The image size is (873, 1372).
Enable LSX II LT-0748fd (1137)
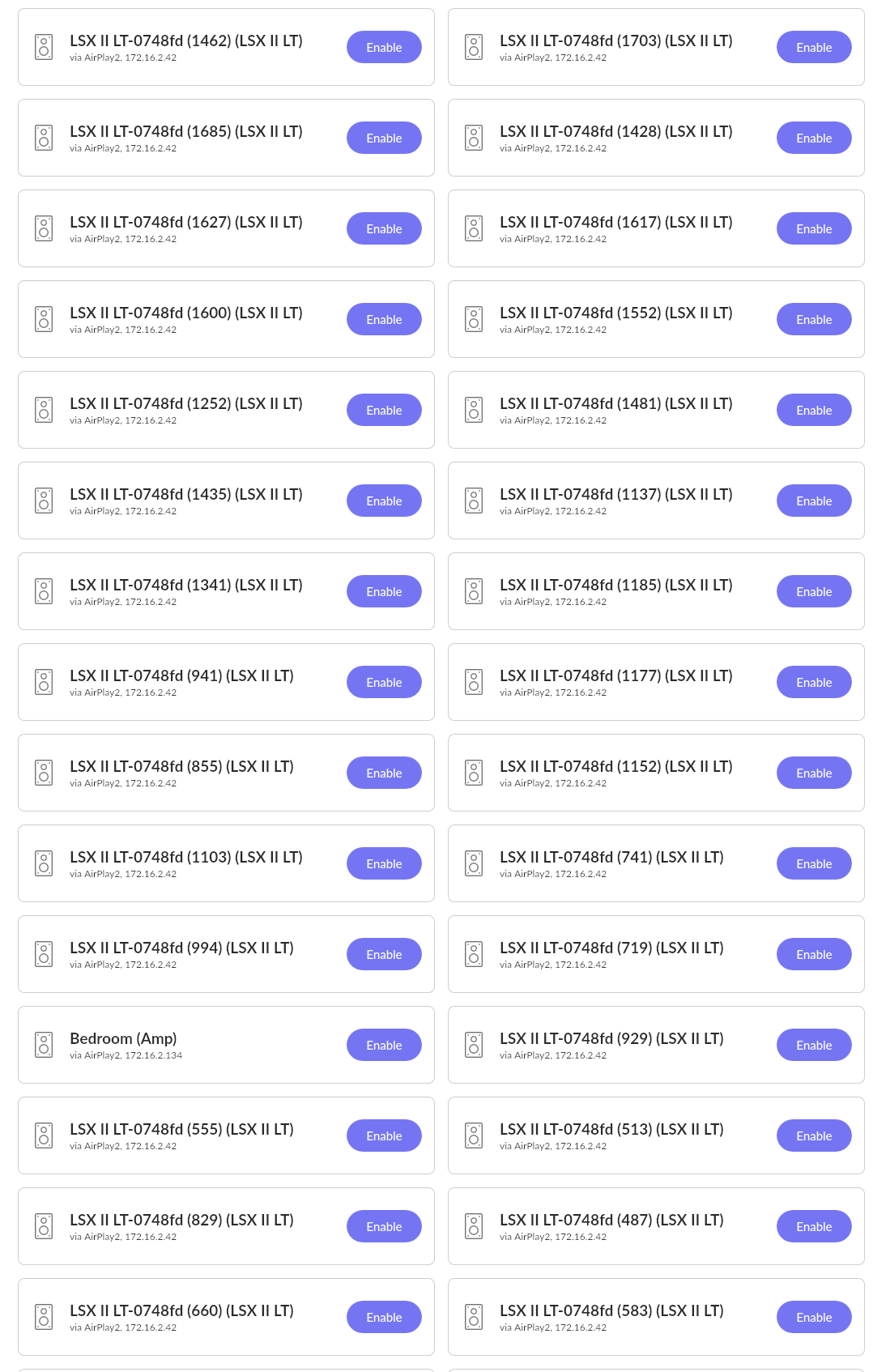click(814, 501)
